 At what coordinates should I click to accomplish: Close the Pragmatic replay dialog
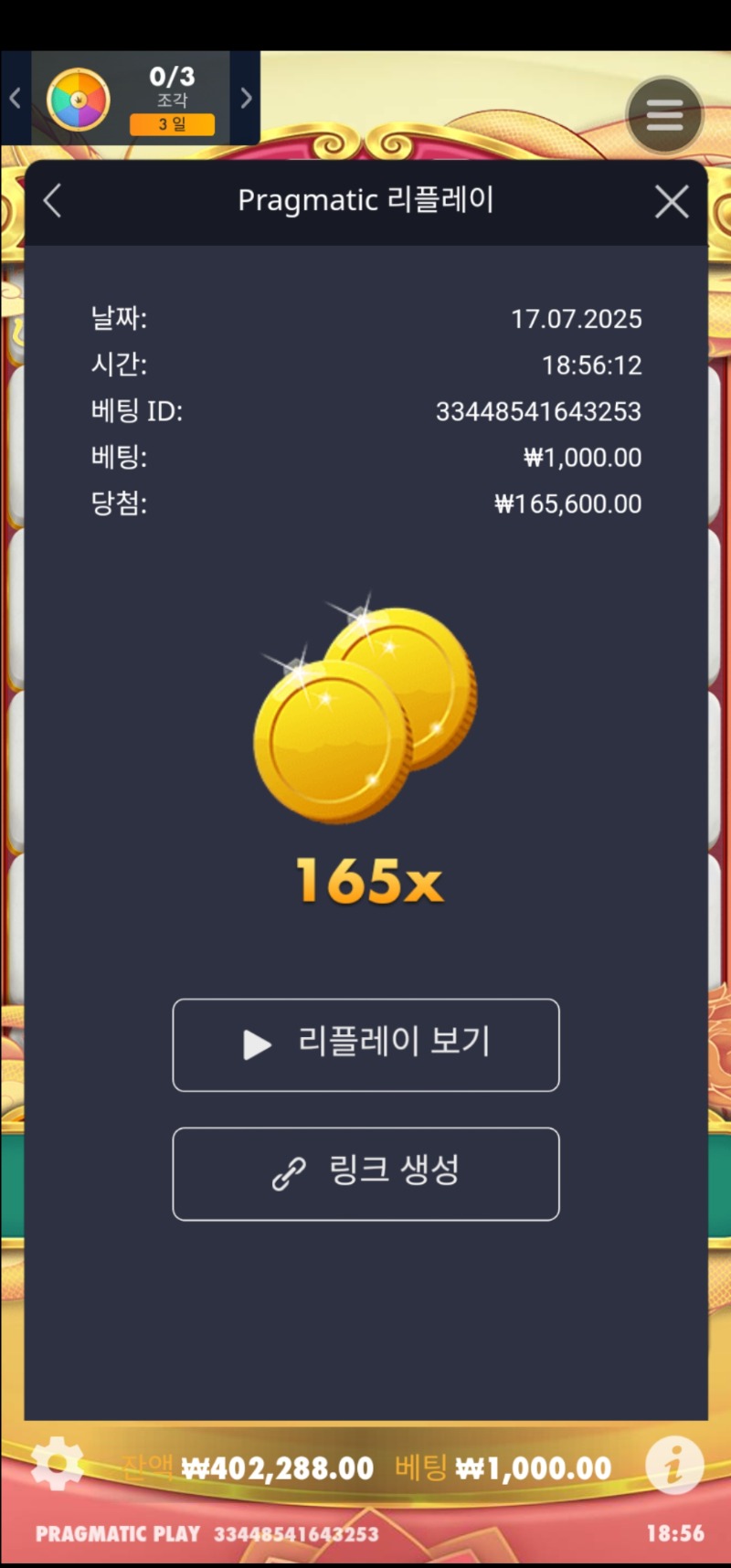(672, 202)
